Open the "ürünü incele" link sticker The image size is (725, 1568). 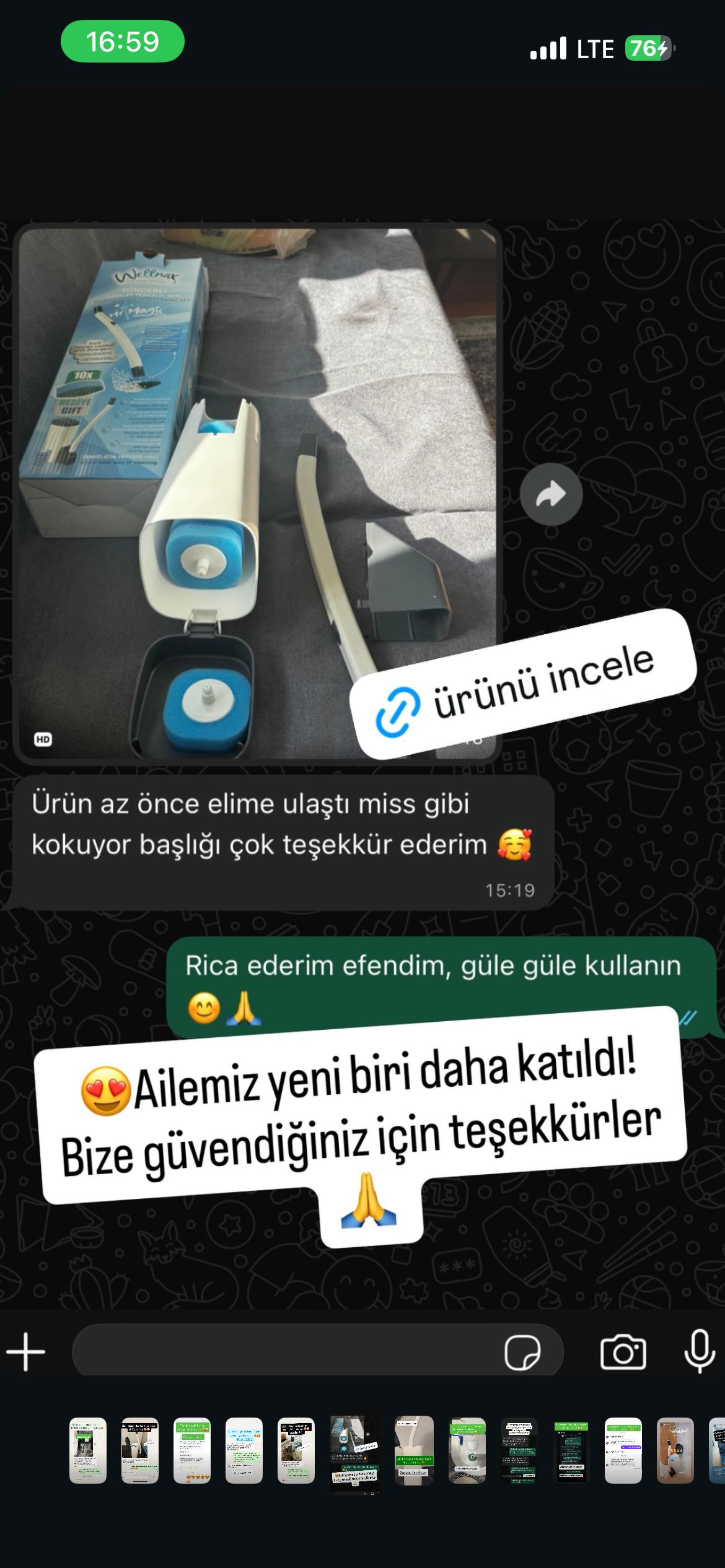pos(522,684)
